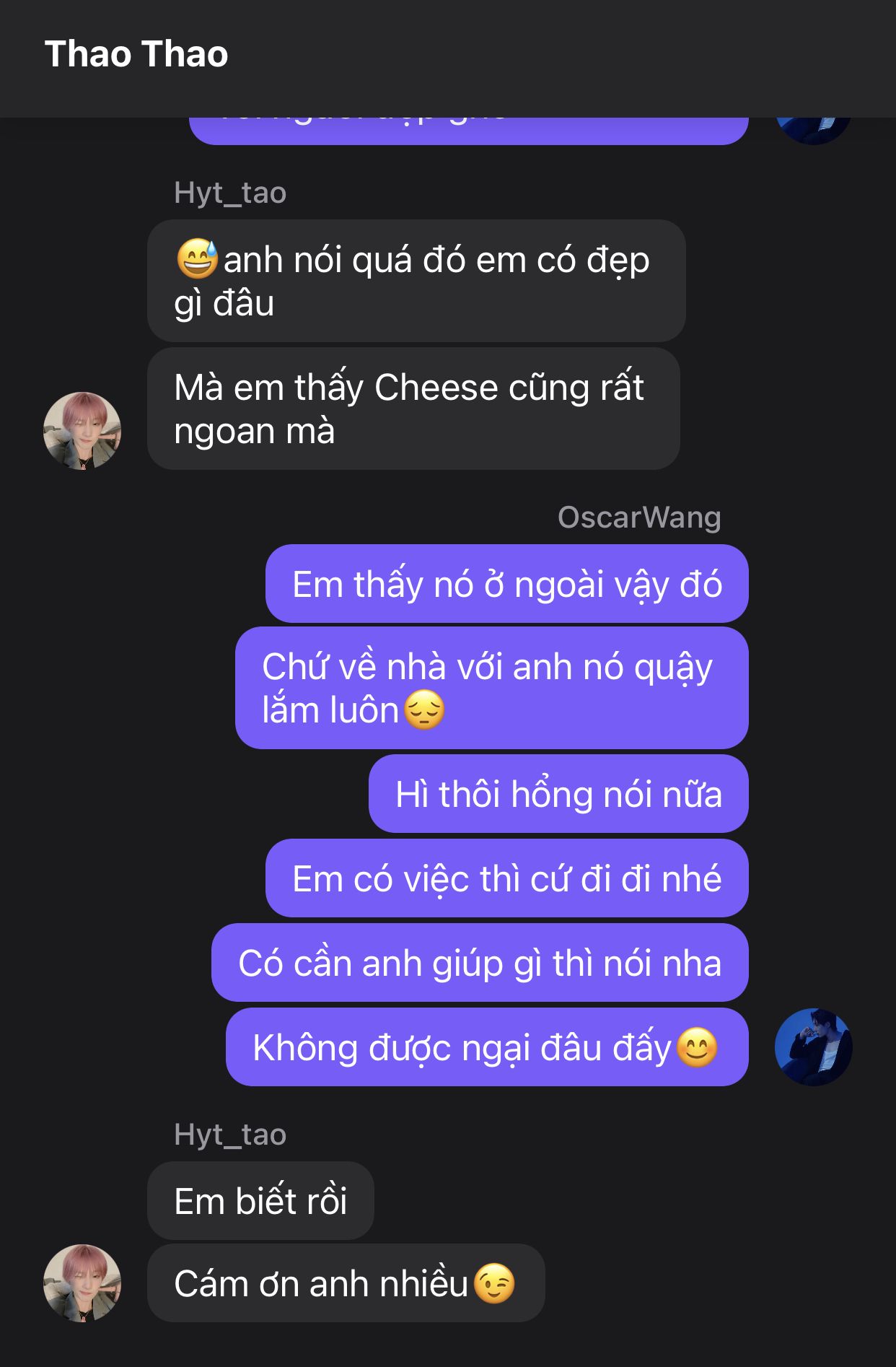Open OscarWang's avatar beside "Không được ngại đâu đấy"
The image size is (896, 1367).
813,1047
